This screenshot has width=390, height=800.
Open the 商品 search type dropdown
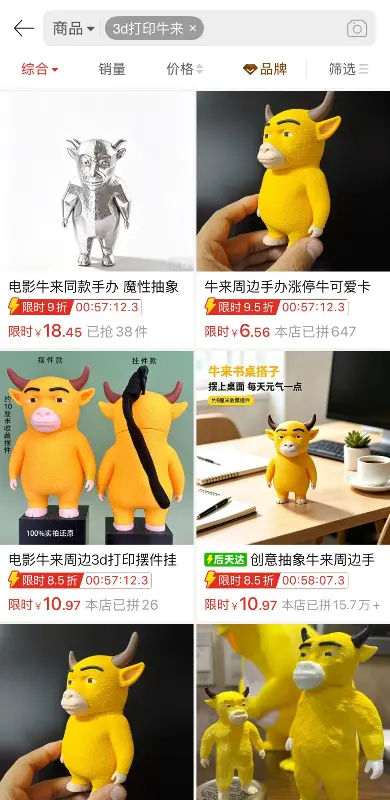click(74, 29)
